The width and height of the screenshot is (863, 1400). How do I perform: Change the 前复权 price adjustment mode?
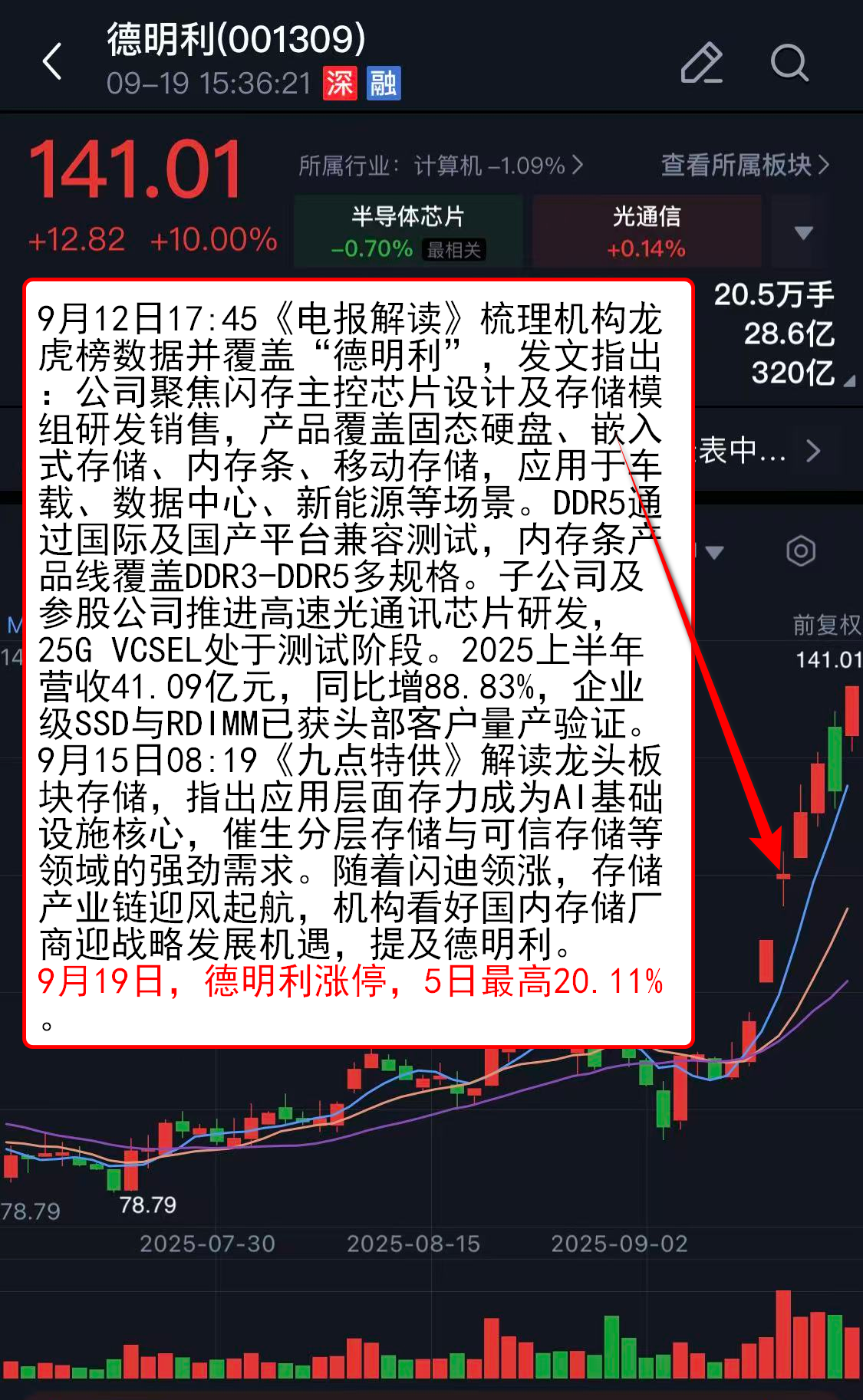[826, 625]
